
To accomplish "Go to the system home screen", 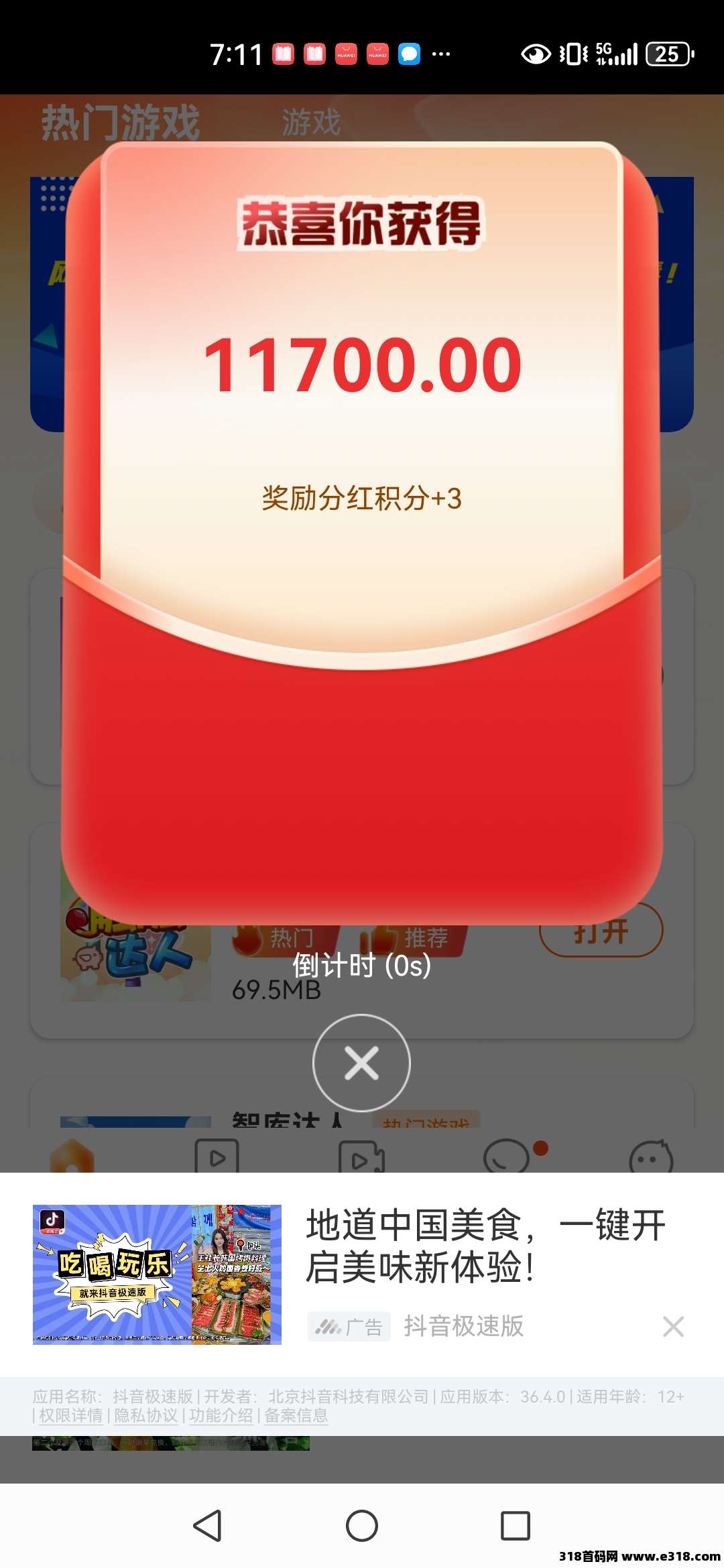I will [361, 1526].
